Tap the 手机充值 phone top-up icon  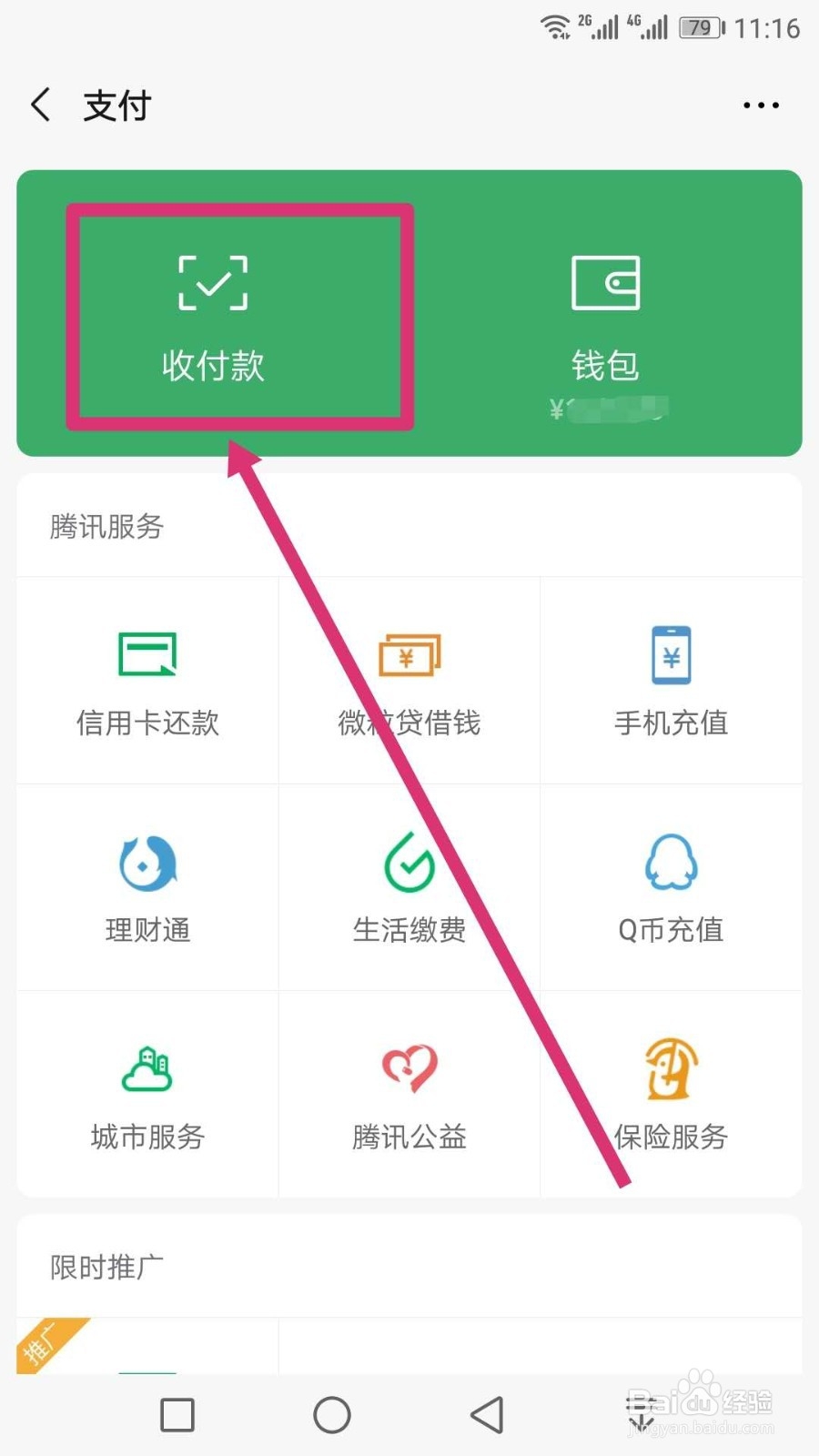tap(670, 678)
